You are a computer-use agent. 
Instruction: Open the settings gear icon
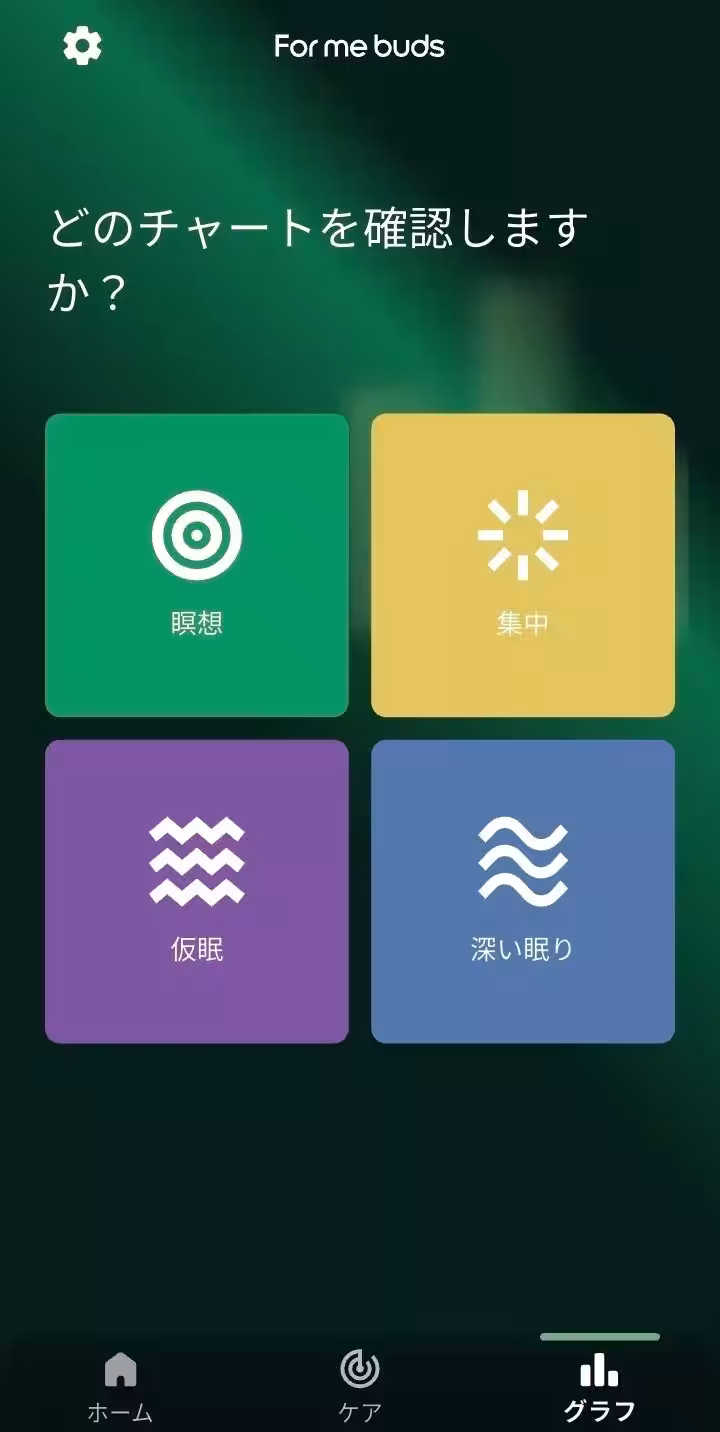point(80,46)
